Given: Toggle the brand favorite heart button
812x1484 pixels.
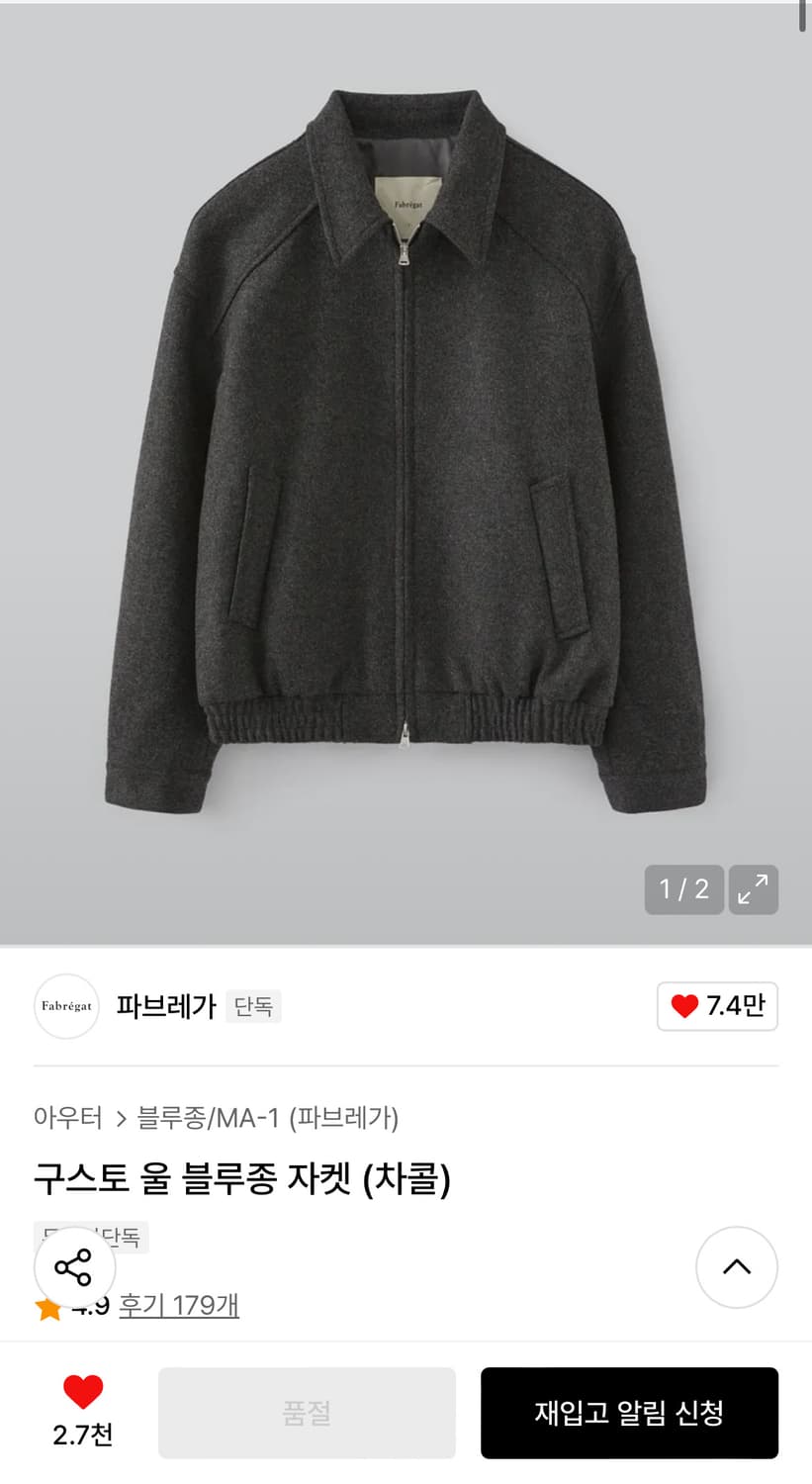Looking at the screenshot, I should pyautogui.click(x=717, y=1006).
